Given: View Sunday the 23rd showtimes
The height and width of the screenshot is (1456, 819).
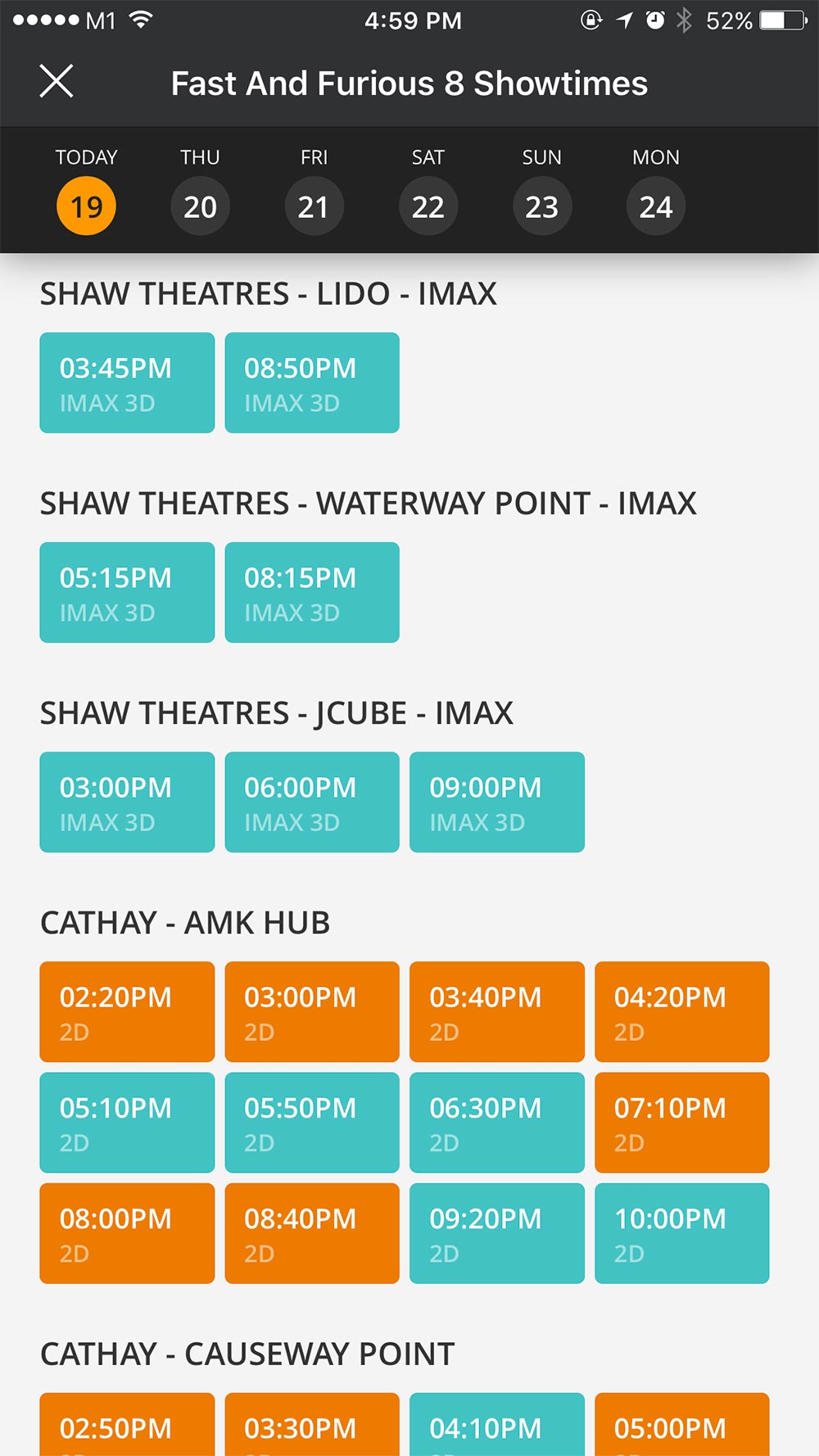Looking at the screenshot, I should (x=541, y=206).
